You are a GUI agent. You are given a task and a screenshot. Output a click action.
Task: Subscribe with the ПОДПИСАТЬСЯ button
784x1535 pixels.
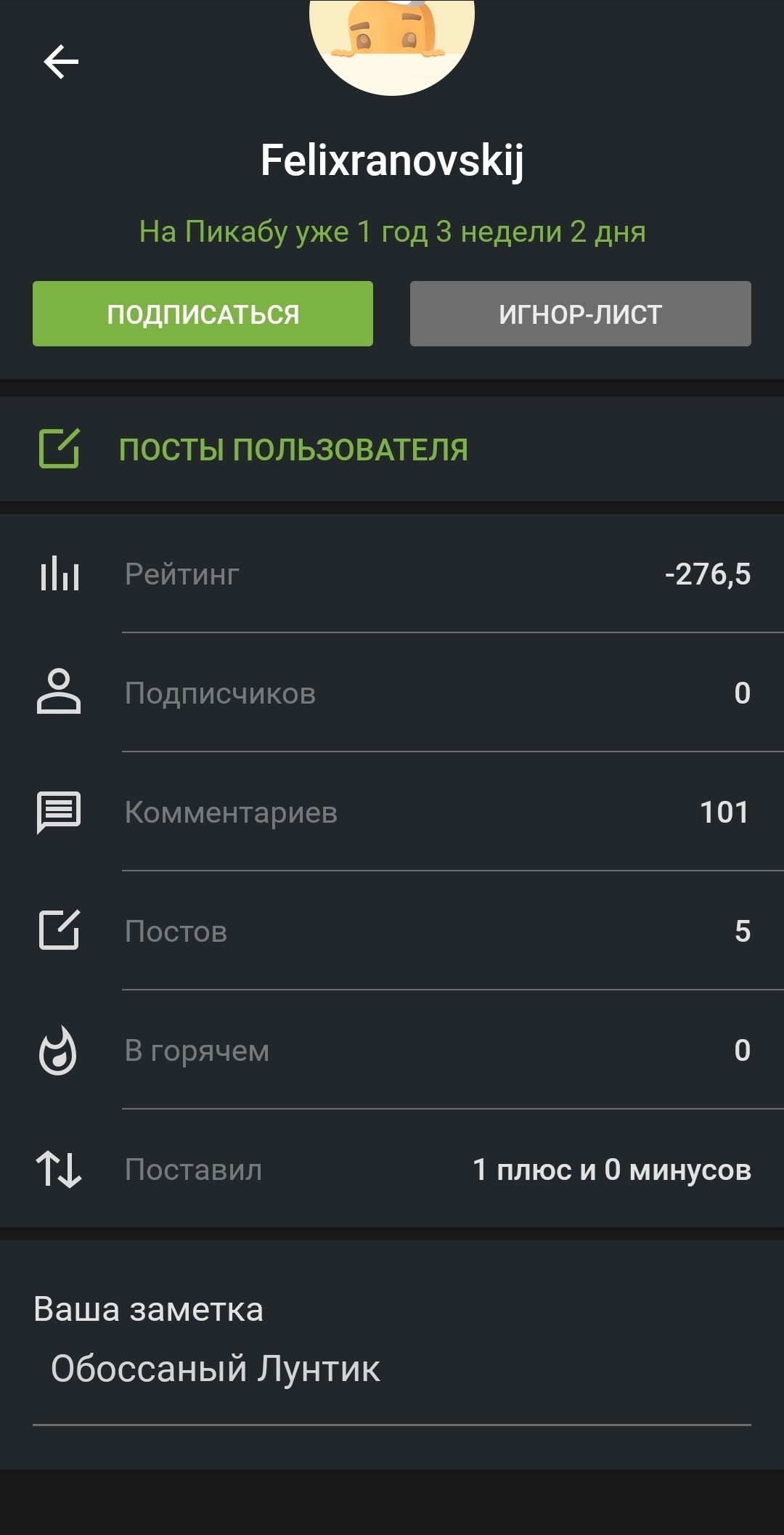click(x=203, y=314)
